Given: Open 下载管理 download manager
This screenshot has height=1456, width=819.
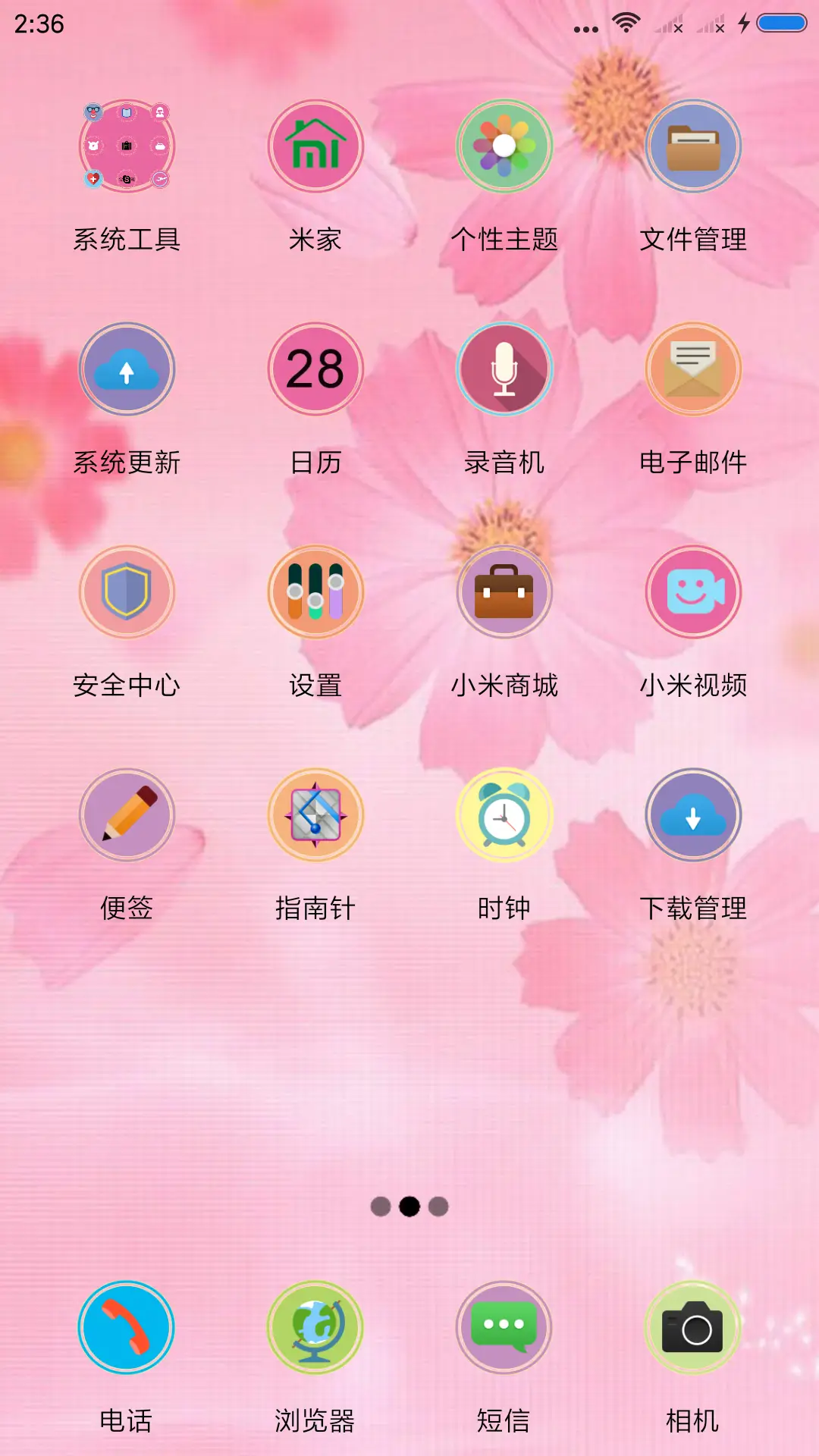Looking at the screenshot, I should 693,814.
